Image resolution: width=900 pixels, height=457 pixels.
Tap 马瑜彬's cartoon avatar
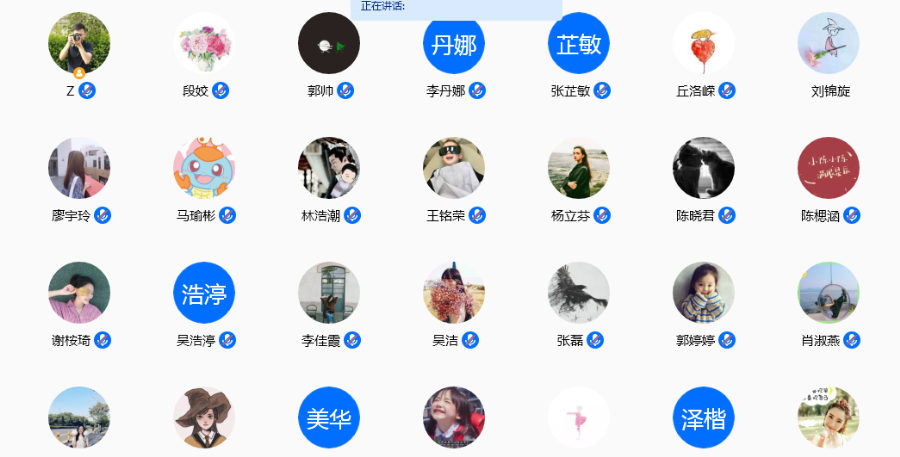[x=204, y=168]
